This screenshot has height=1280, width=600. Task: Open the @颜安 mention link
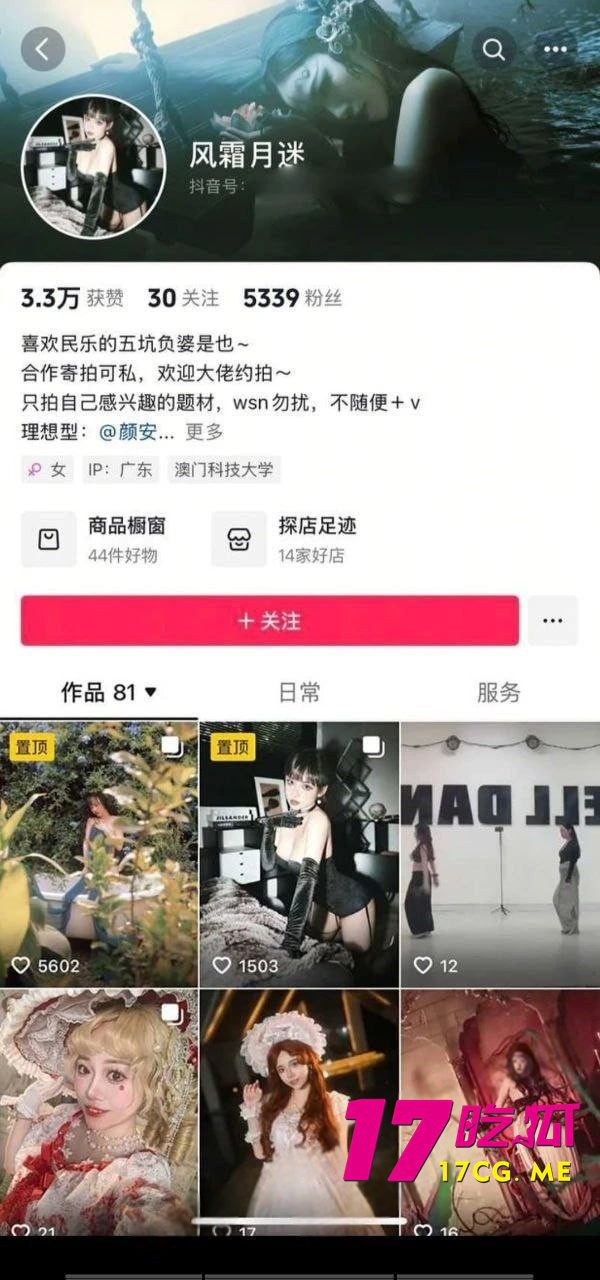tap(136, 432)
